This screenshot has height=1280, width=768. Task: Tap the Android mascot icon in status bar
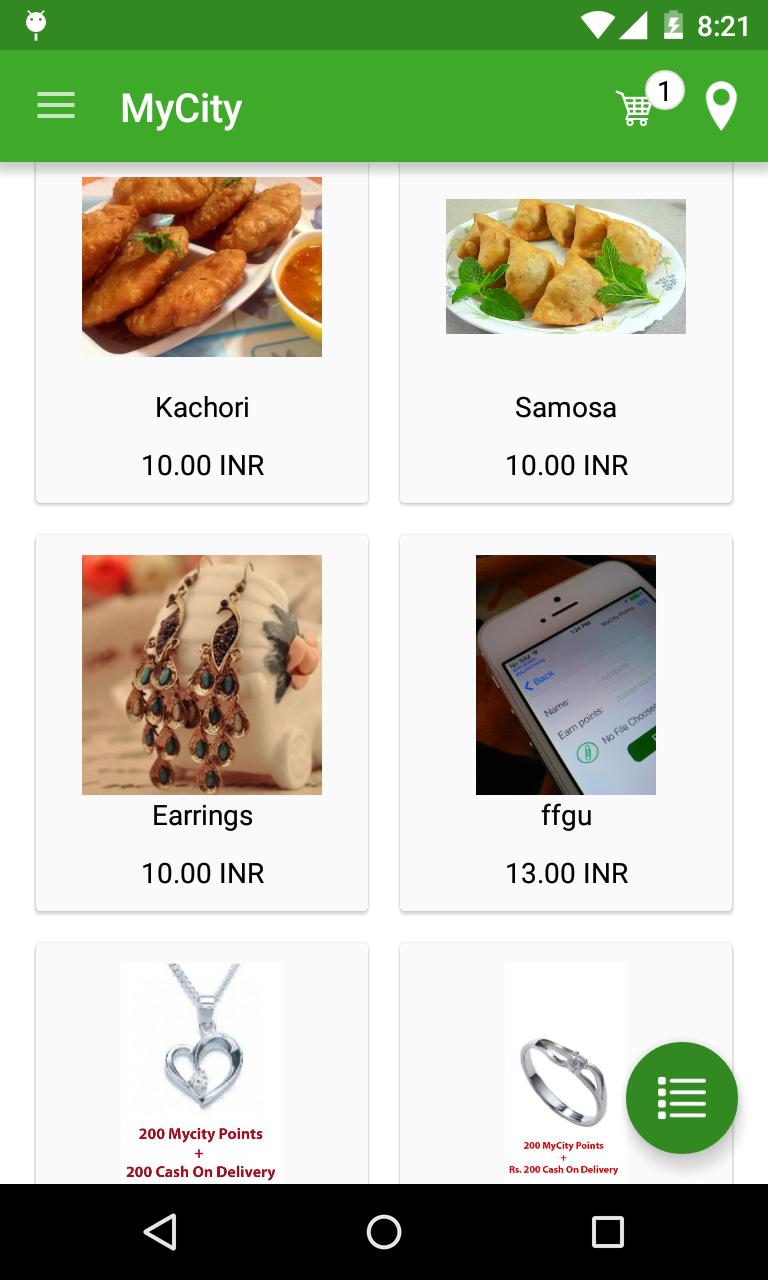pos(38,24)
